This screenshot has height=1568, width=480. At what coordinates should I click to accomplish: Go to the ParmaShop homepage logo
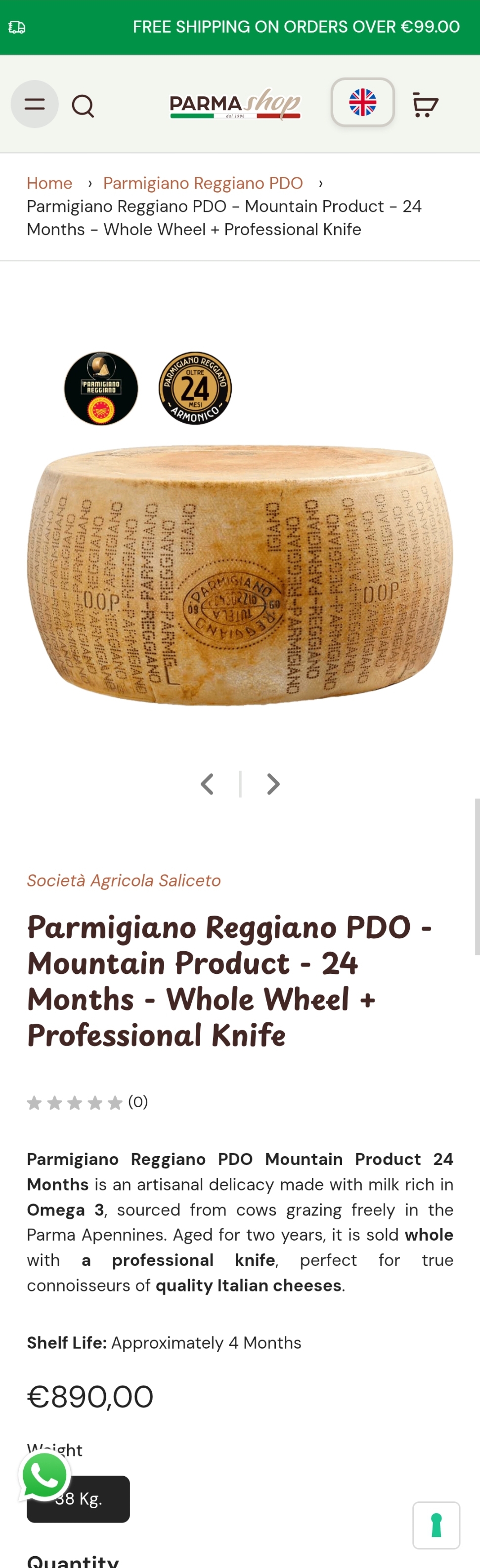pos(235,105)
